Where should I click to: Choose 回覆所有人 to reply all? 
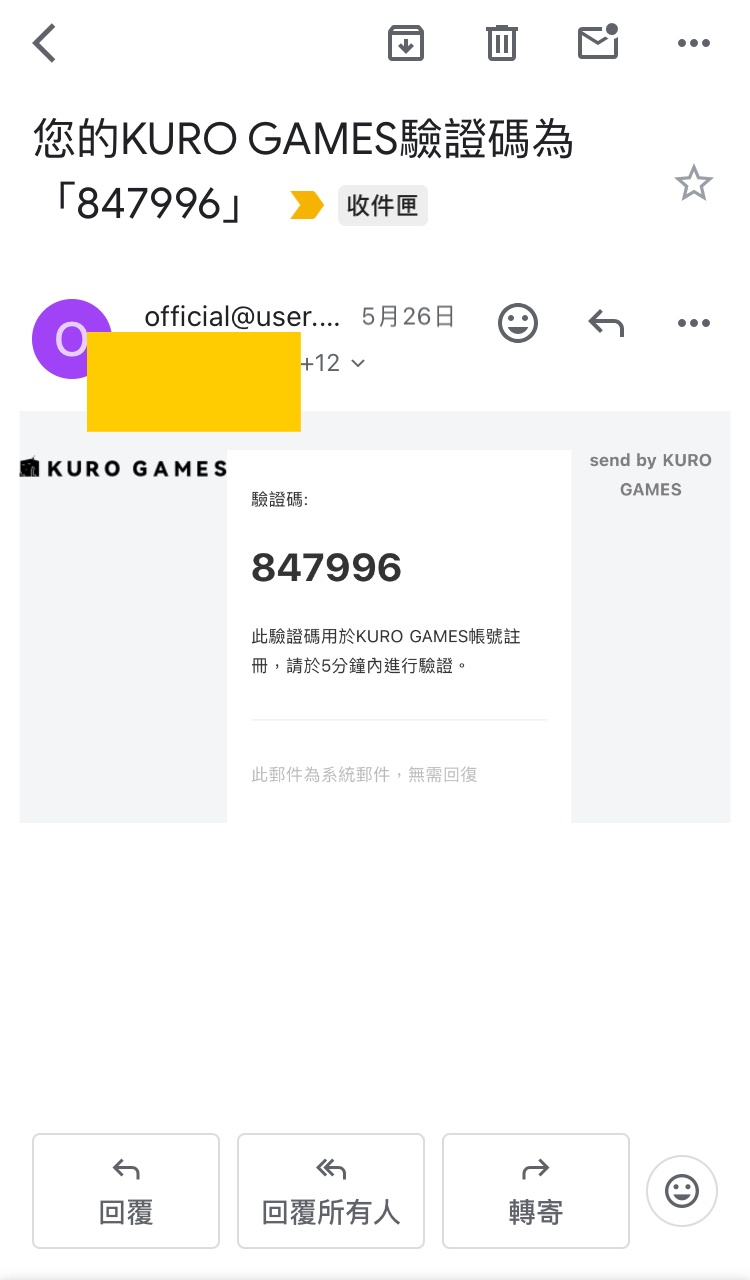click(x=331, y=1191)
